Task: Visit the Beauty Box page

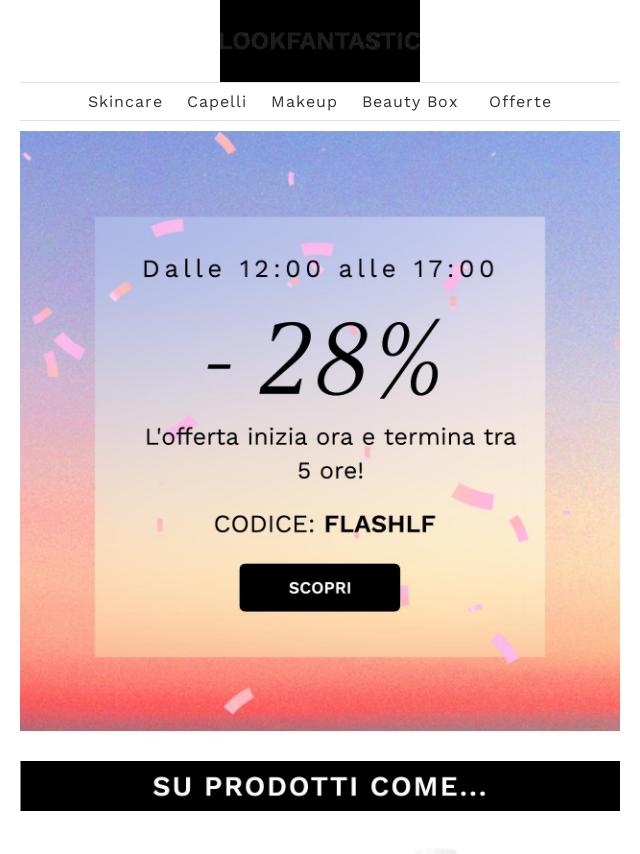Action: (410, 102)
